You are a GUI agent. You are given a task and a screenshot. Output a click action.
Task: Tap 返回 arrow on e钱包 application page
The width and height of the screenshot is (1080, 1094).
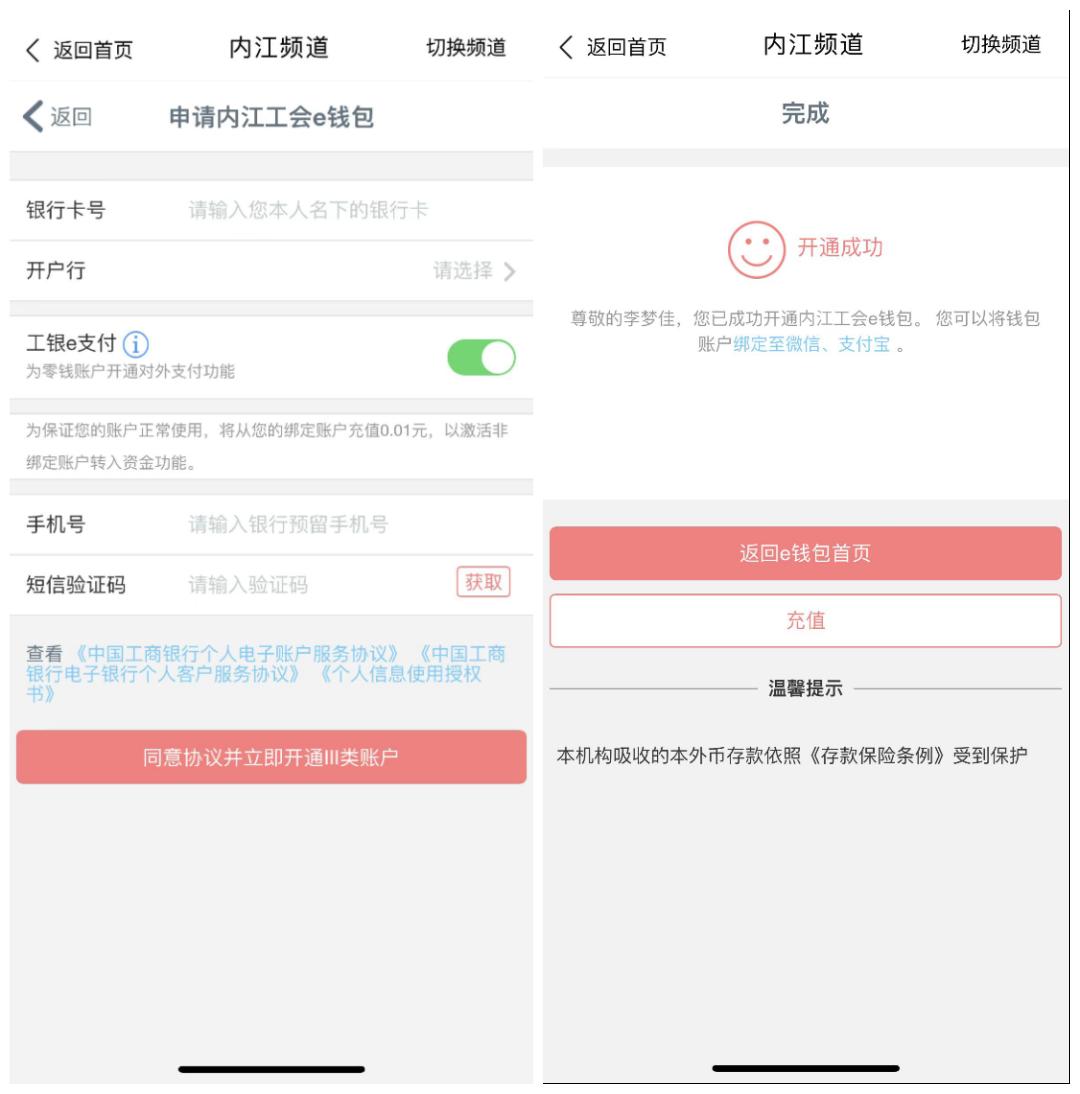56,117
